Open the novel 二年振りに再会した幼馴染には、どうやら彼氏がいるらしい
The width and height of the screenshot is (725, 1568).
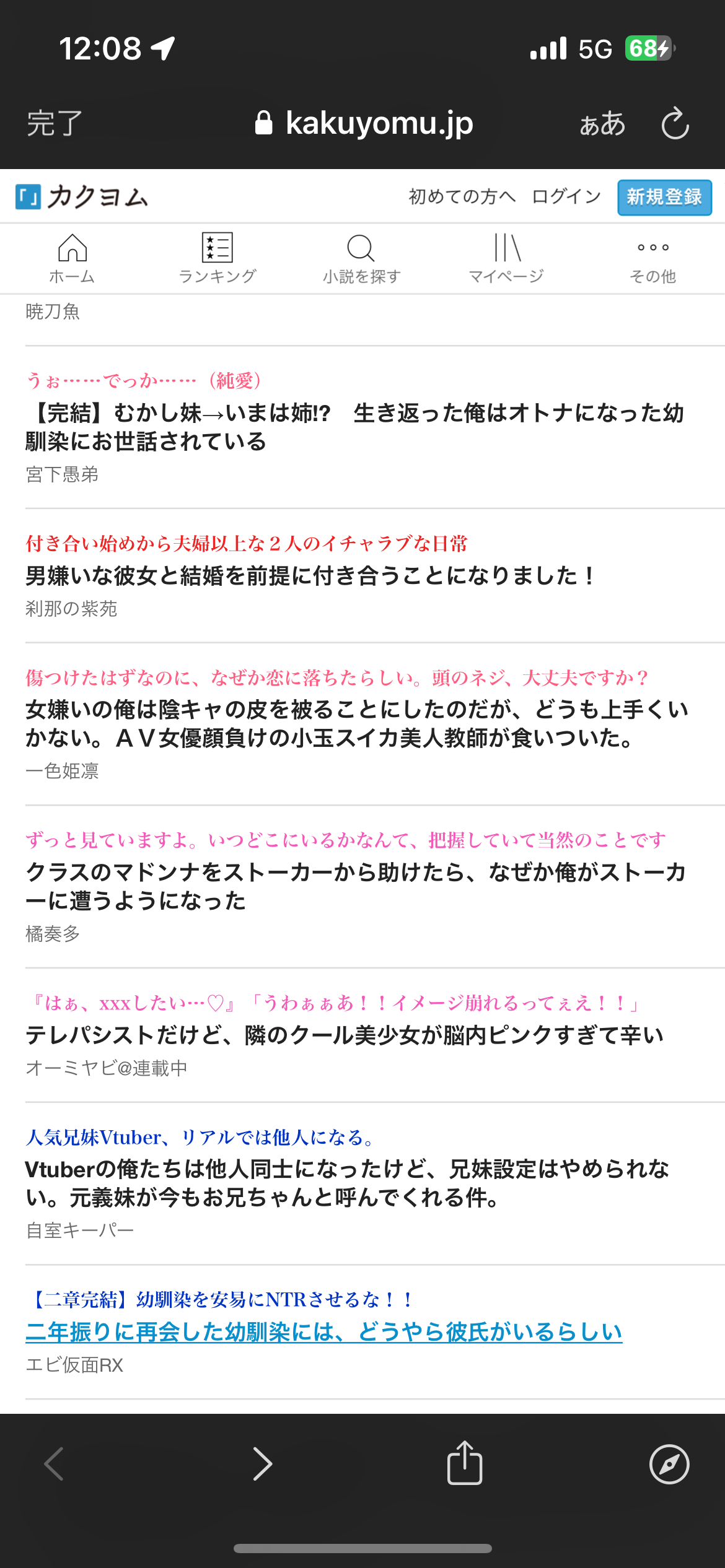(x=323, y=1331)
